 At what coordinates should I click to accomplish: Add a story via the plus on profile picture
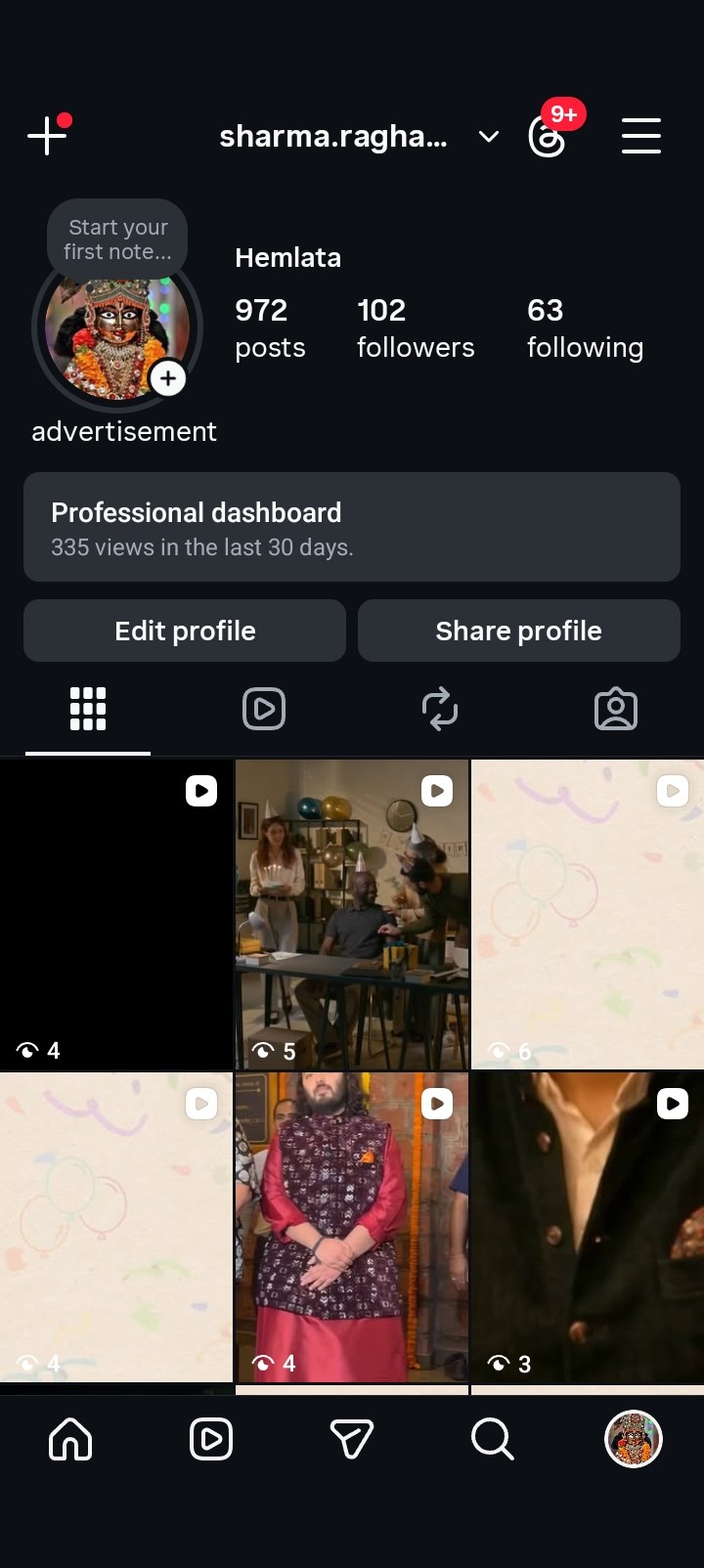tap(168, 378)
